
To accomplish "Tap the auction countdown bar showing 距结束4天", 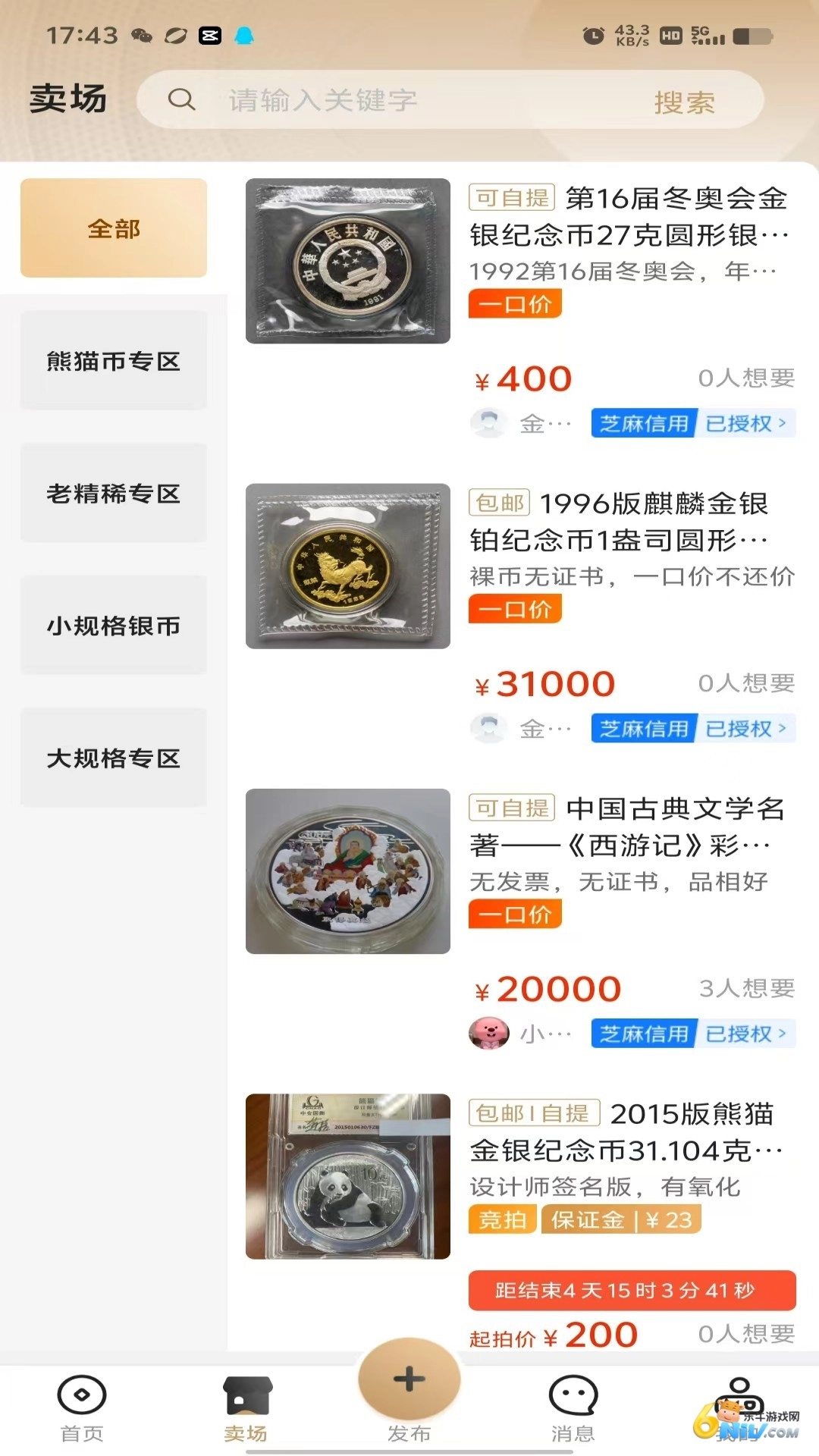I will click(632, 1291).
